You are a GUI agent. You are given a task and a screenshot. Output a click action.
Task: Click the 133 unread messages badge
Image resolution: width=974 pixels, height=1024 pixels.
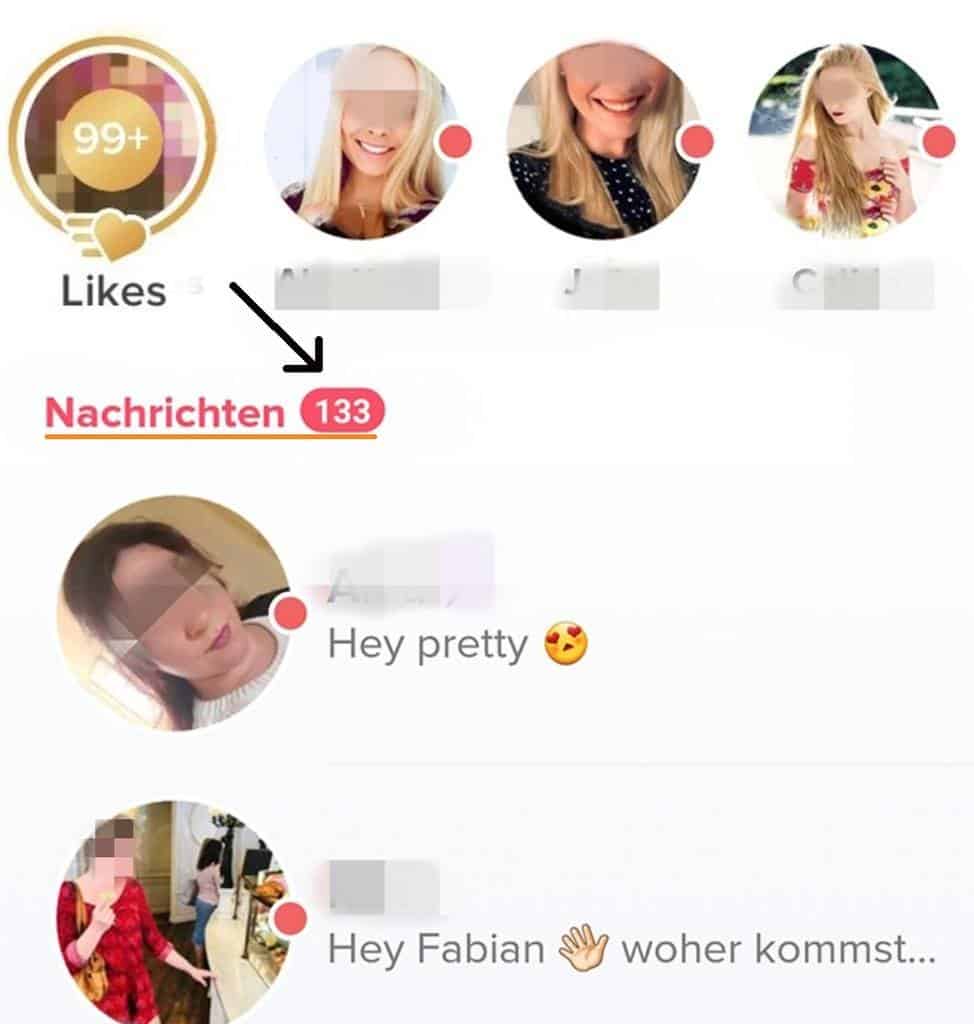coord(345,408)
